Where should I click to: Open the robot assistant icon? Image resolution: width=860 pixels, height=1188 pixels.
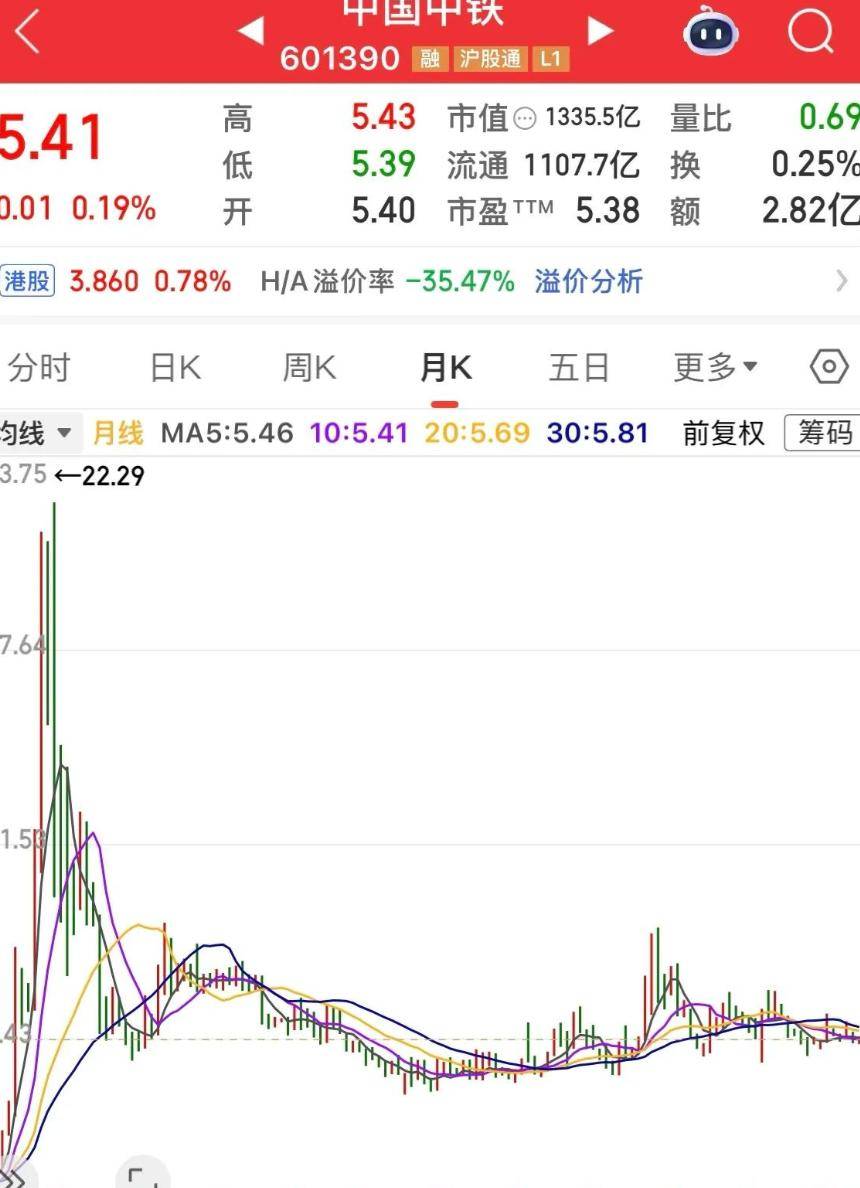click(710, 33)
